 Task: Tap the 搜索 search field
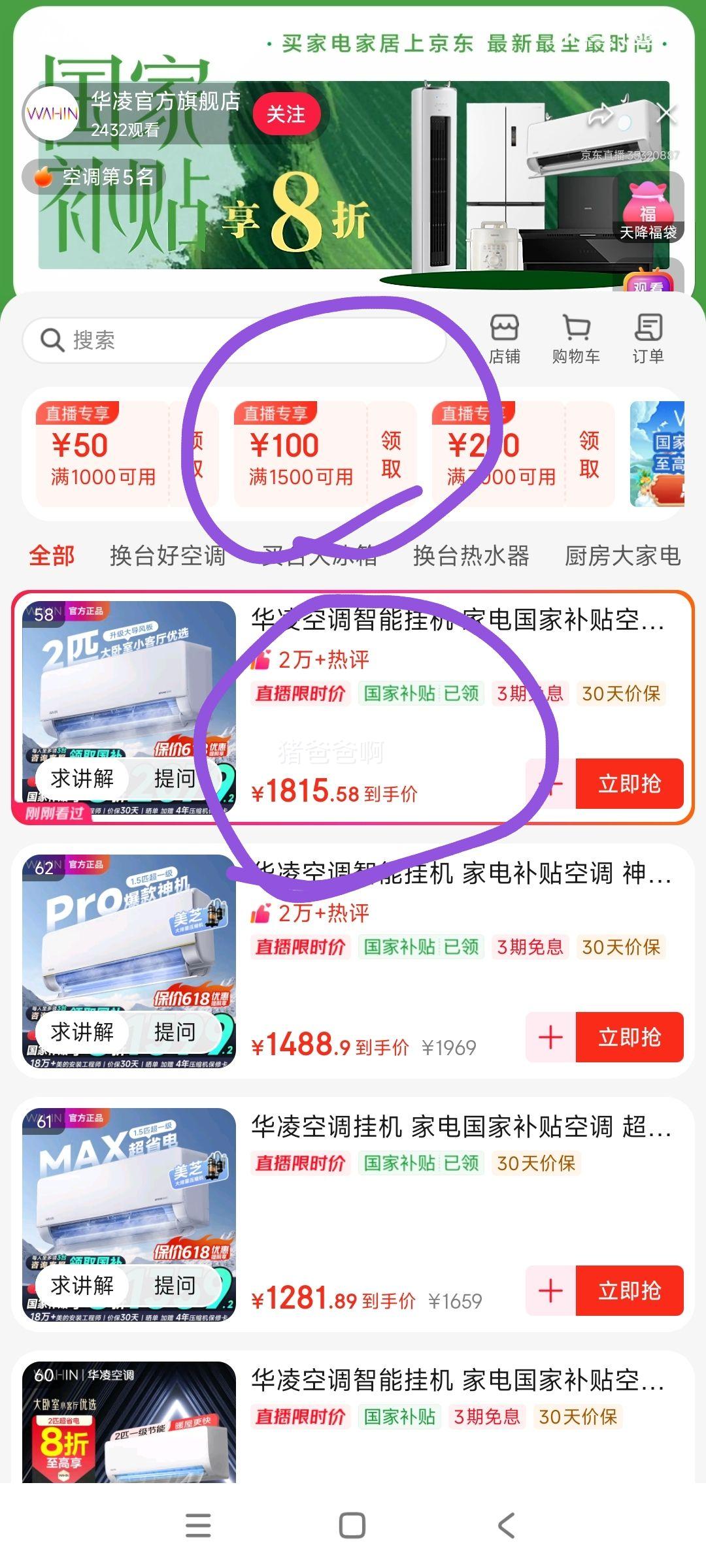(x=234, y=340)
